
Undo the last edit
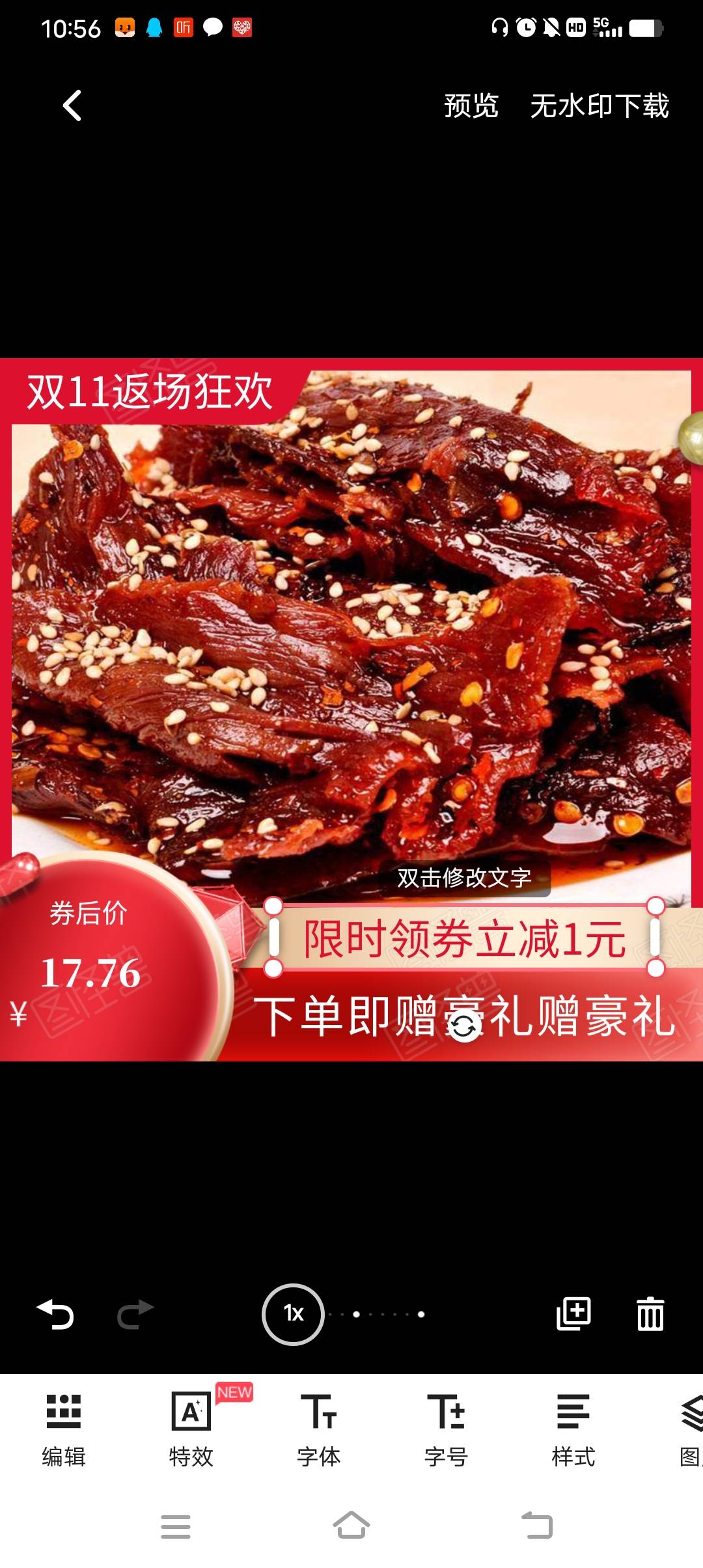[x=55, y=1313]
